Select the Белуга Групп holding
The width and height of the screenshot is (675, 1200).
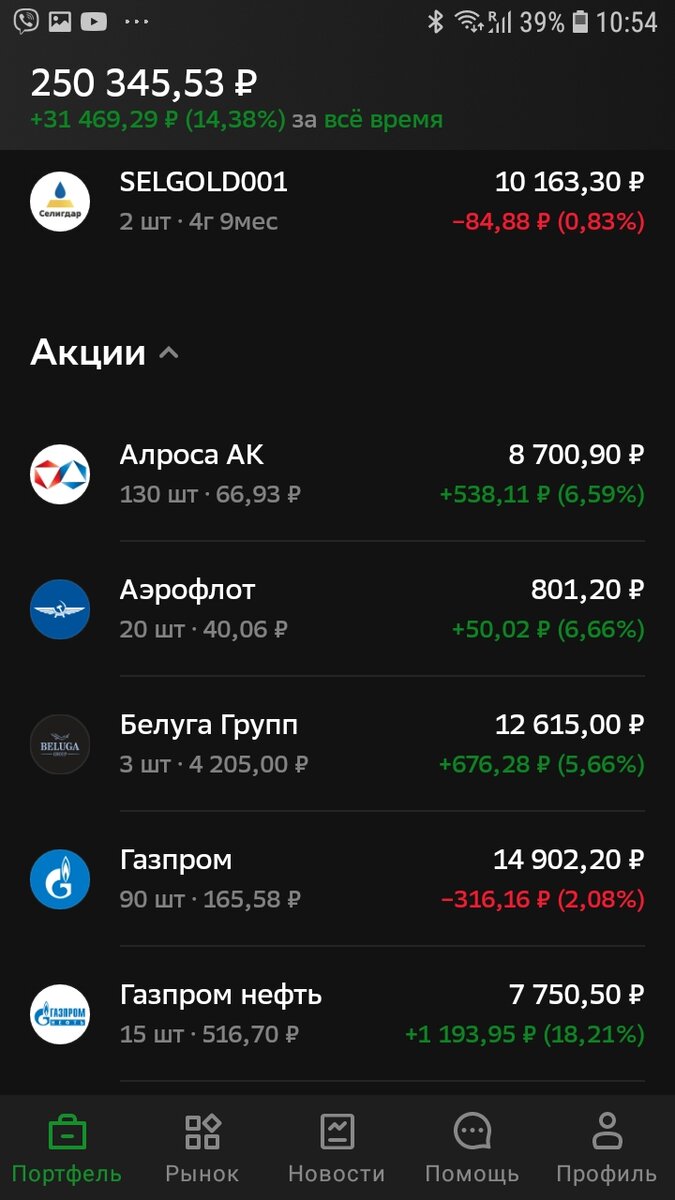[x=337, y=744]
